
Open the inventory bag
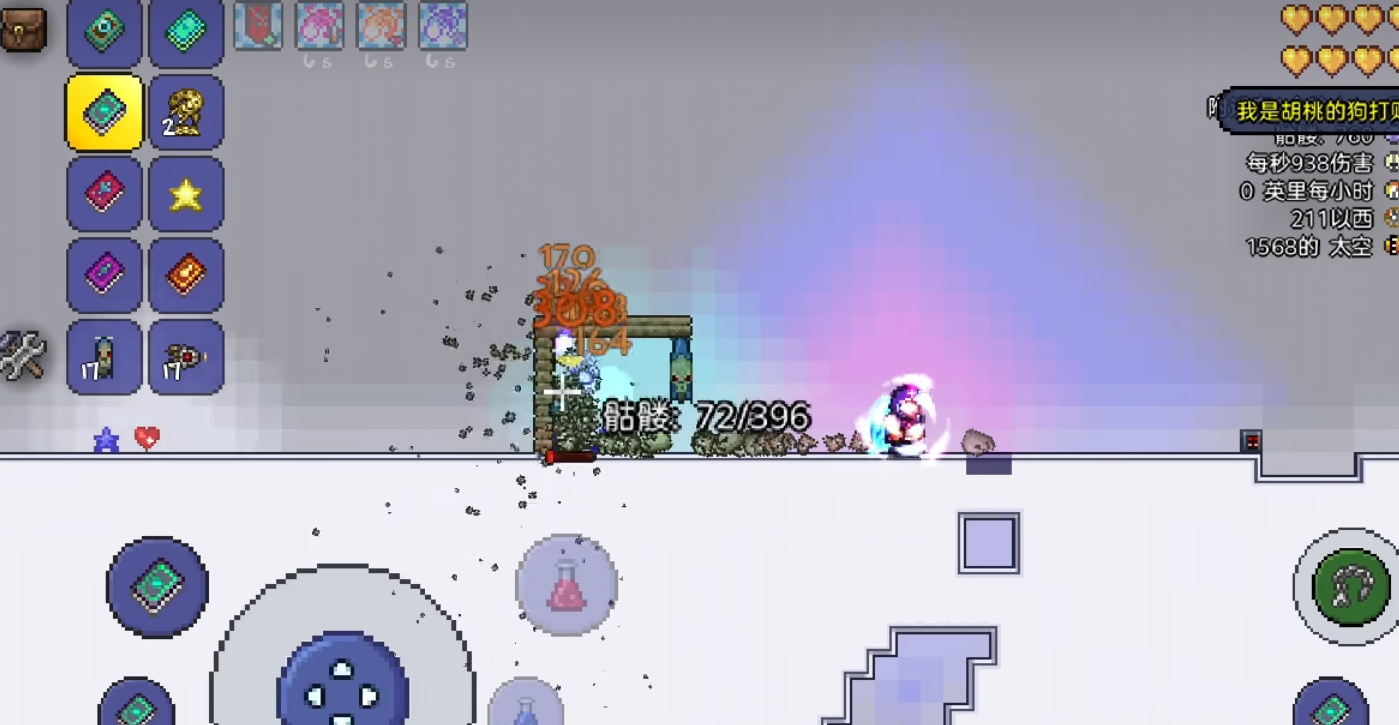click(24, 29)
